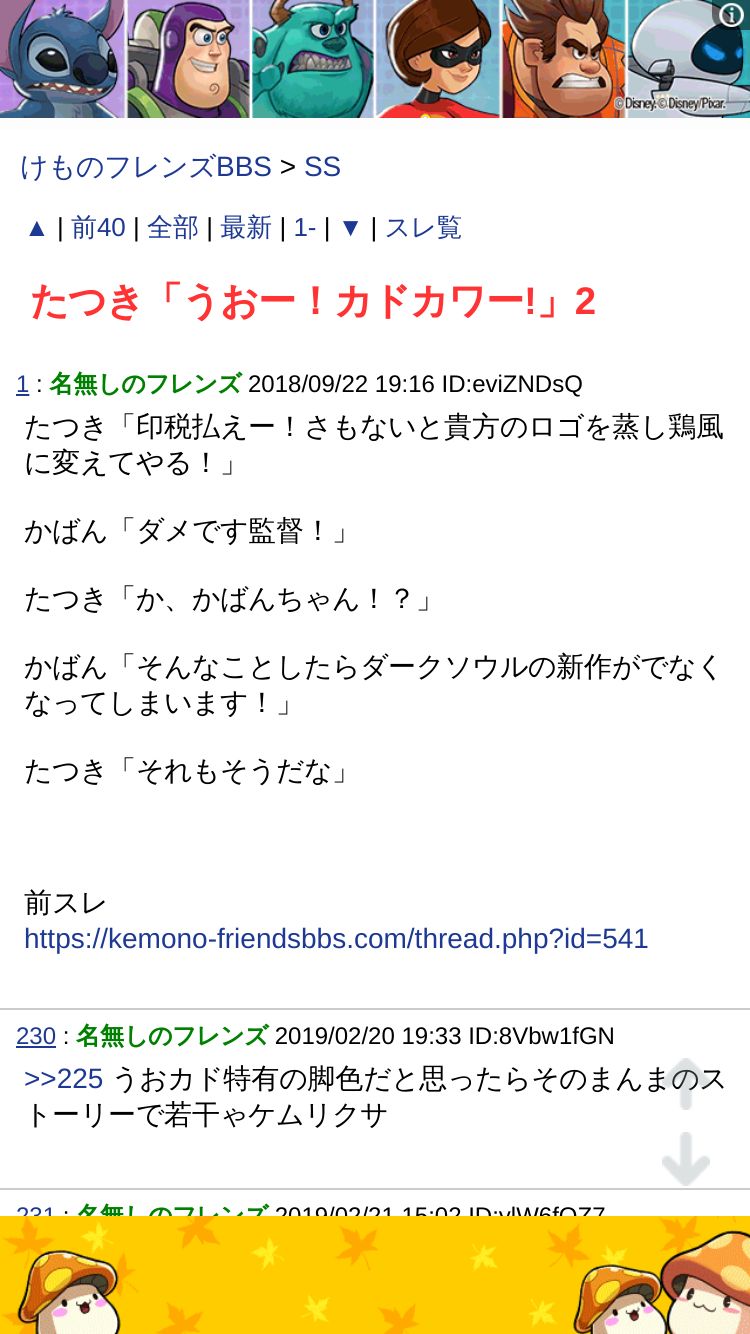
Task: Open the previous thread URL id=541
Action: (336, 939)
